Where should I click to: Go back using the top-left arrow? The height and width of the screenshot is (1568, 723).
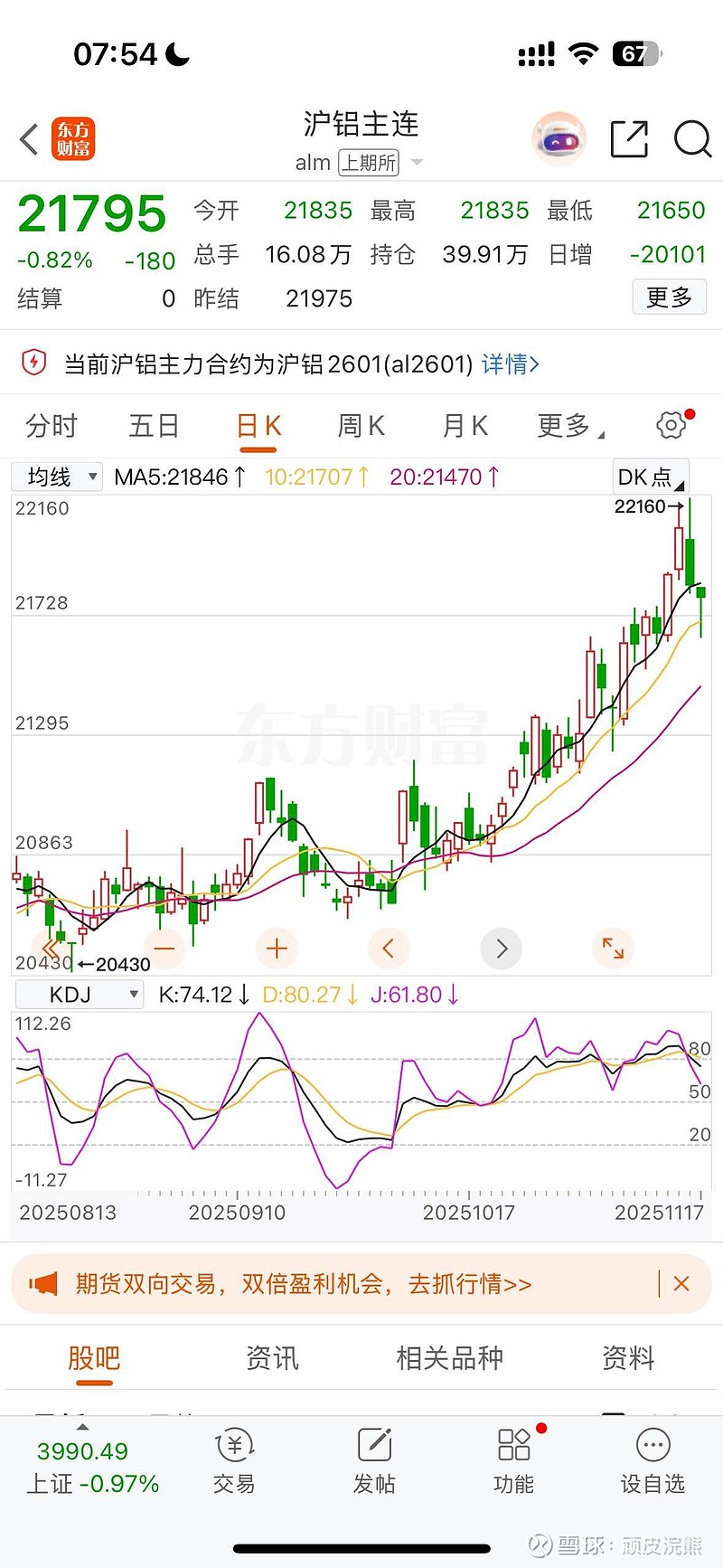pyautogui.click(x=29, y=139)
